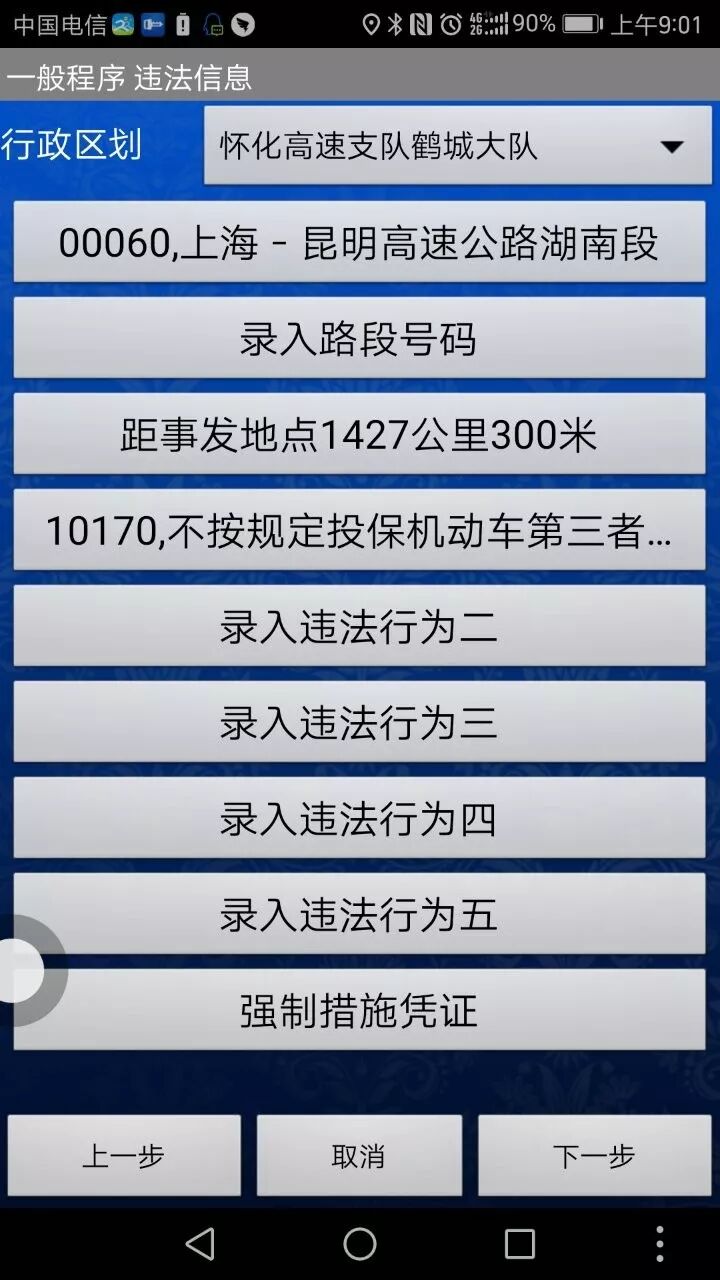Tap the floating assistive circle
720x1280 pixels.
(22, 970)
